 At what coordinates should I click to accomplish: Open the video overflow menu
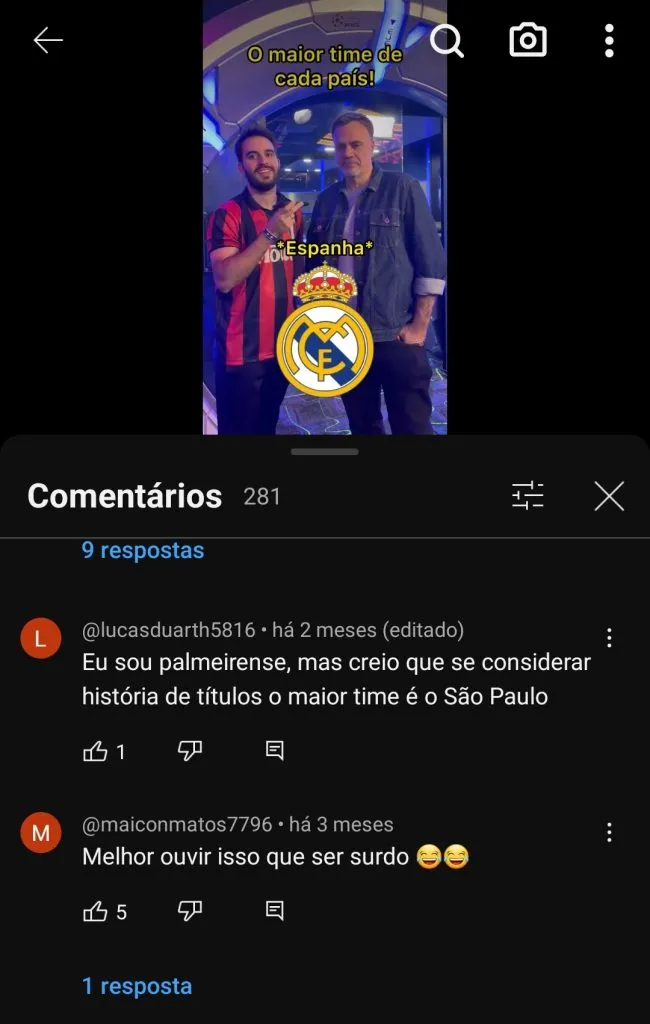(x=609, y=41)
